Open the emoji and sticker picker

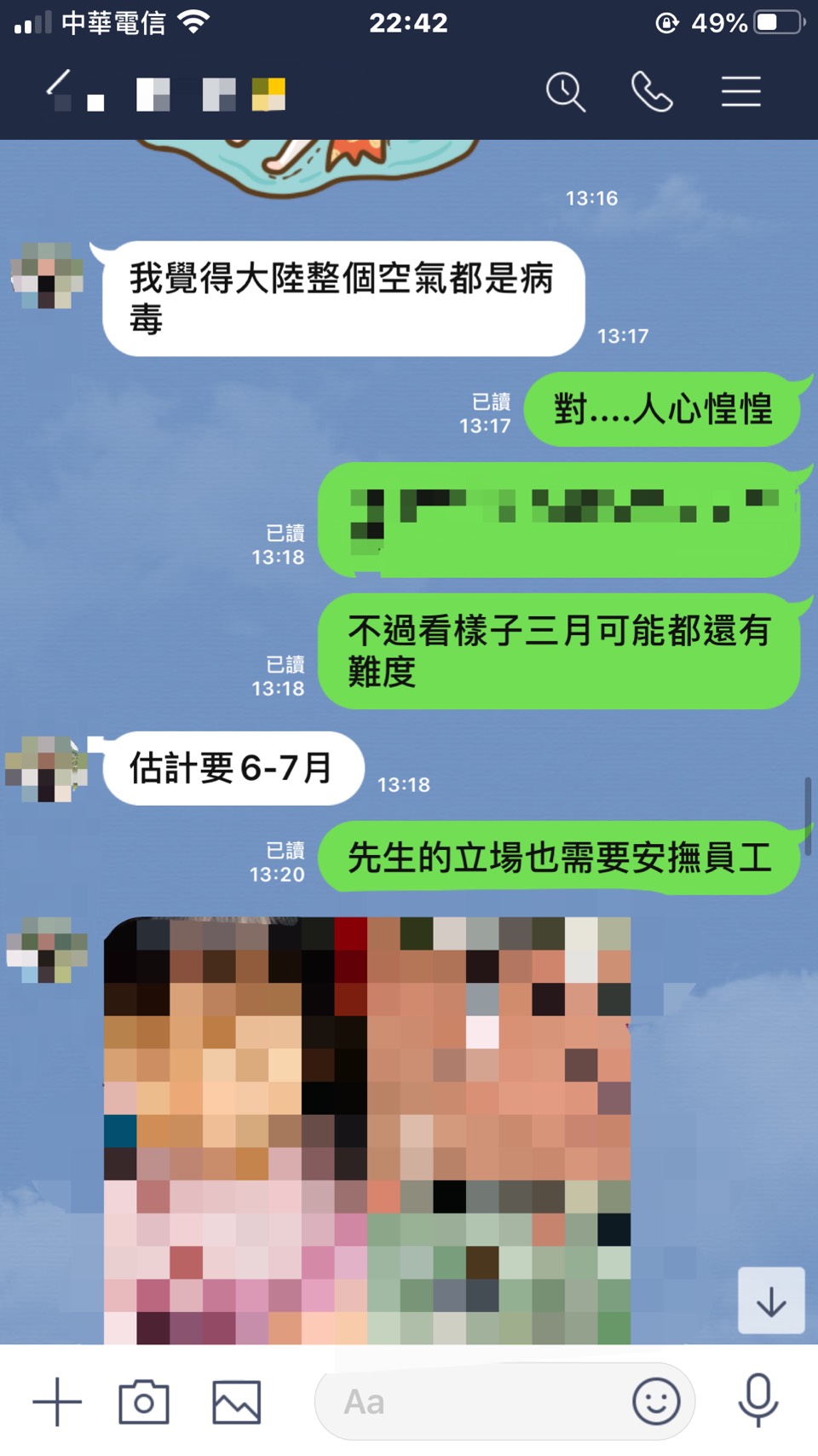(x=656, y=1401)
